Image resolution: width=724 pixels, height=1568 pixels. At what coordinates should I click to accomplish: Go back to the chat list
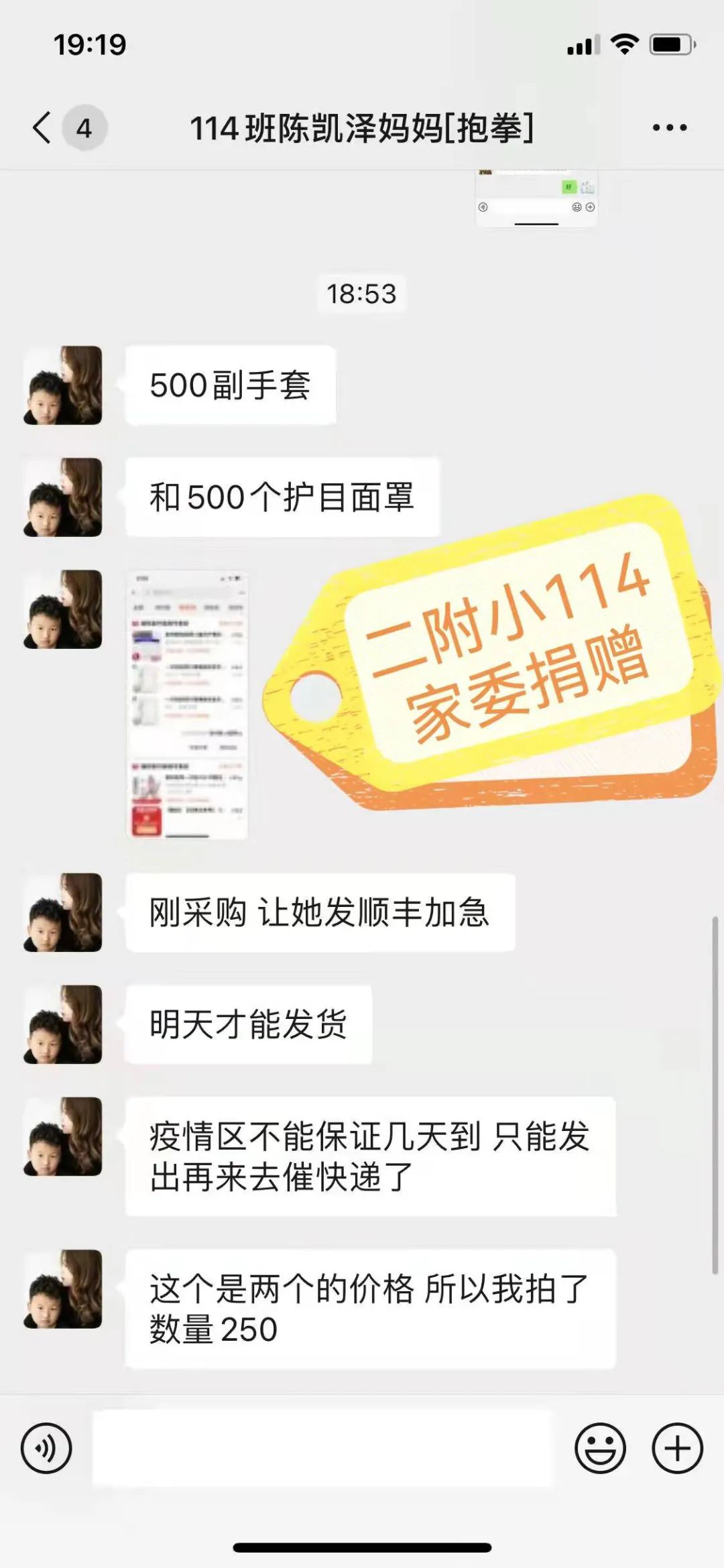pos(43,127)
